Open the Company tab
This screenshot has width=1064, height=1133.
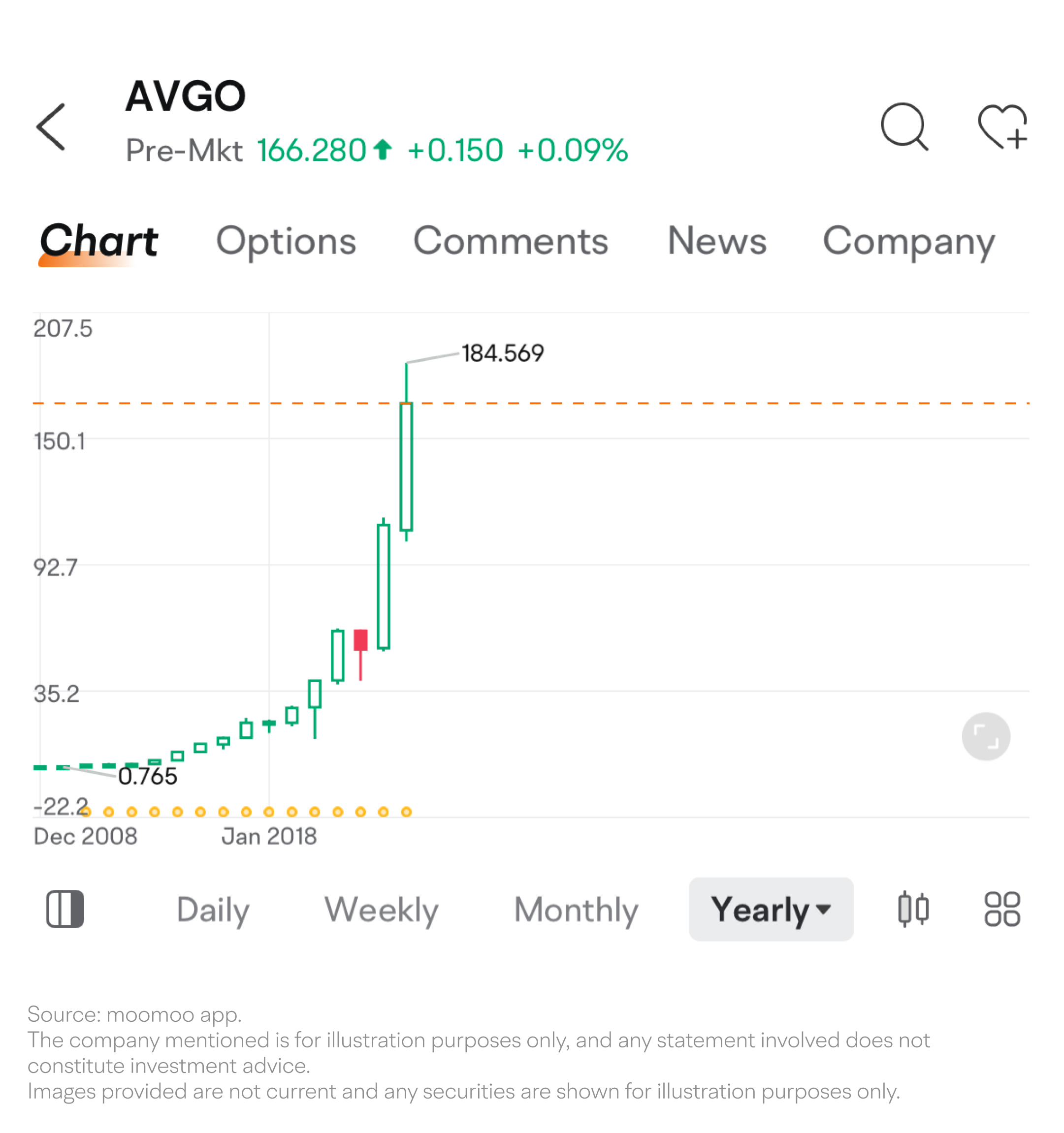908,241
